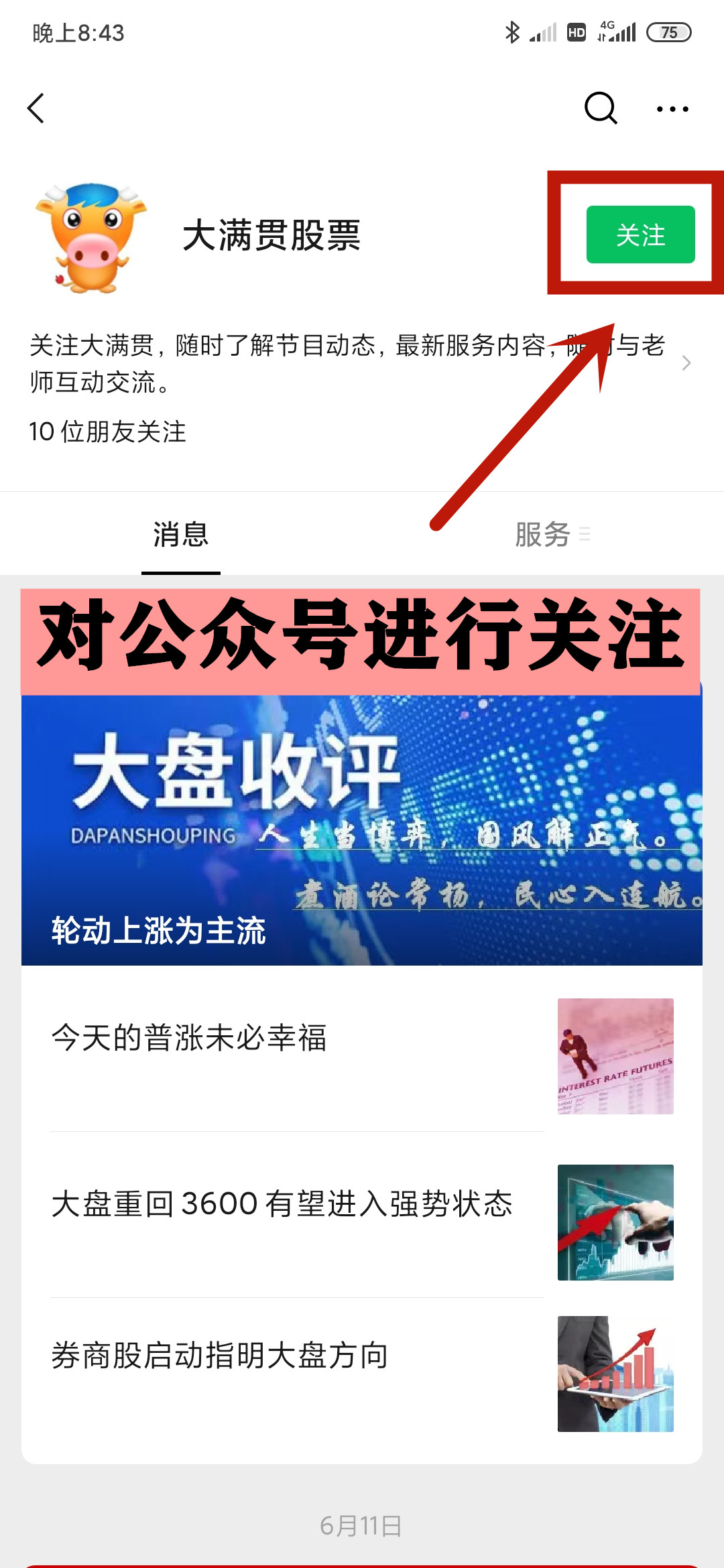Image resolution: width=724 pixels, height=1568 pixels.
Task: Open search within this official account
Action: (x=600, y=108)
